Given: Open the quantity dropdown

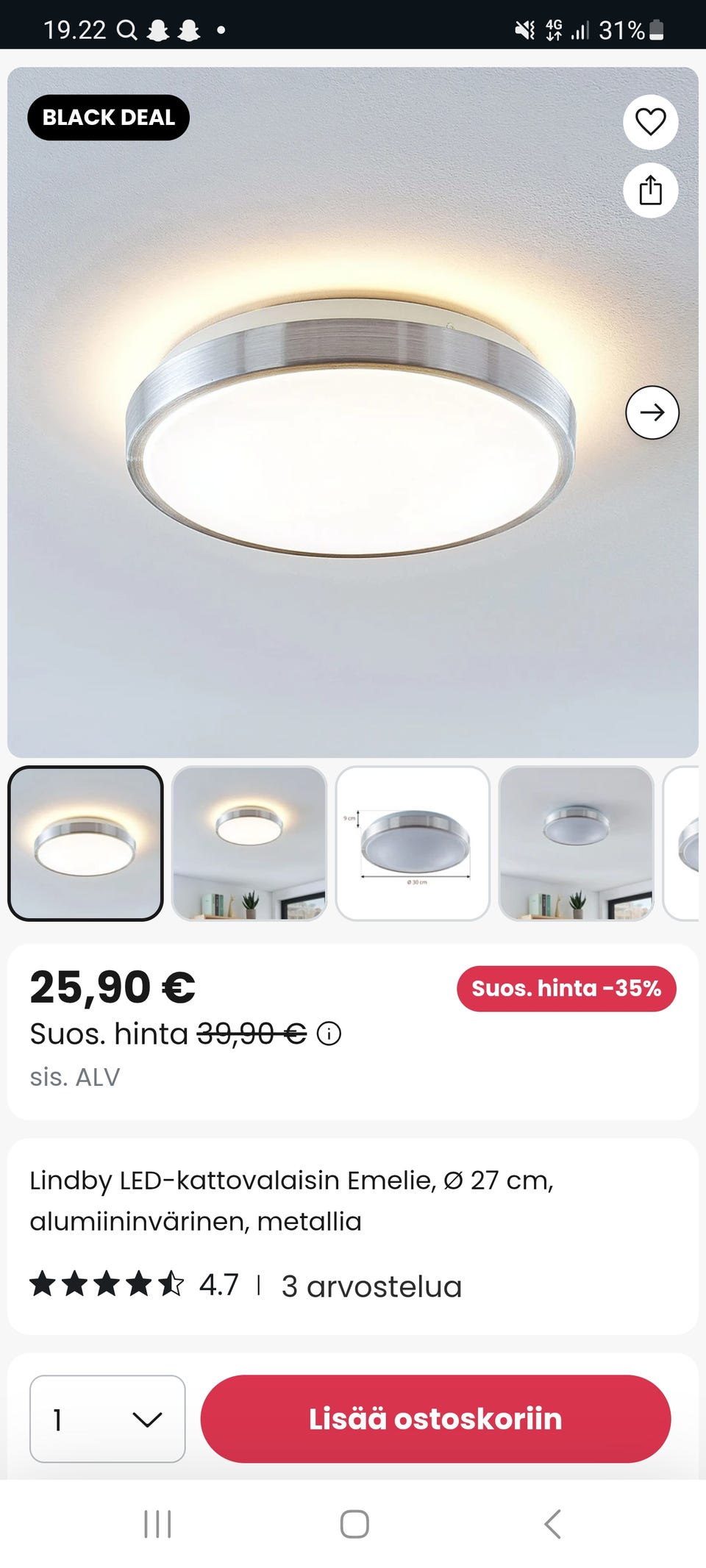Looking at the screenshot, I should [107, 1419].
